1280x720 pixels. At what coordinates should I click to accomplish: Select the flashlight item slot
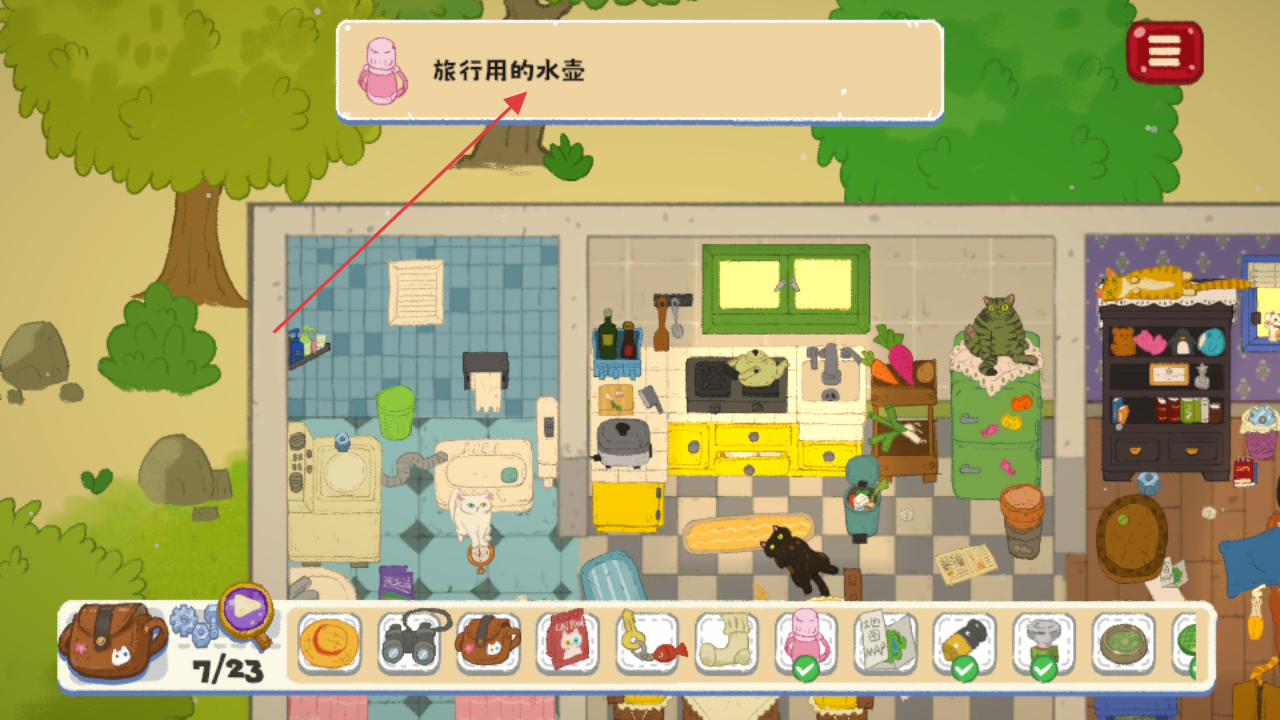[964, 644]
